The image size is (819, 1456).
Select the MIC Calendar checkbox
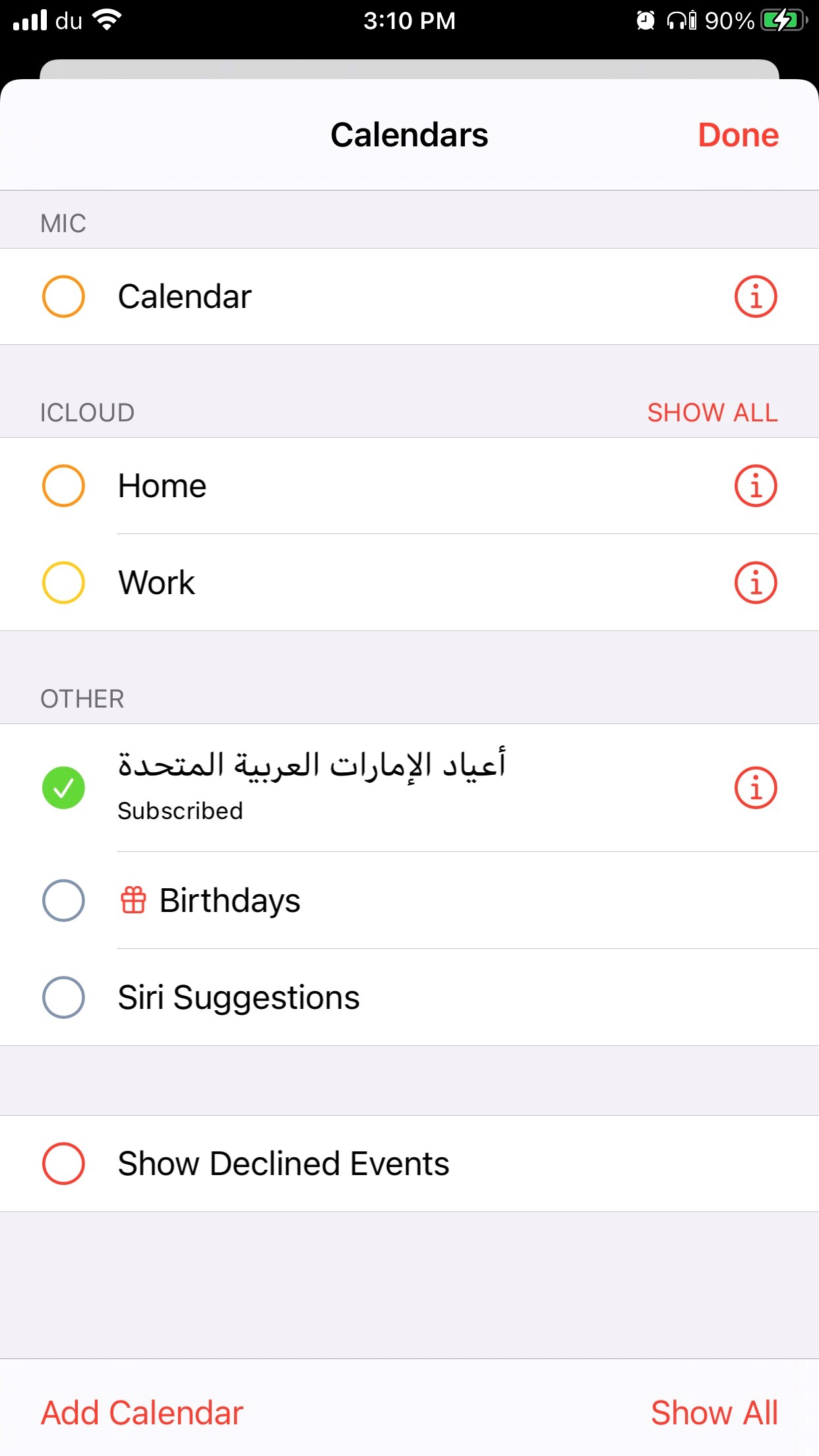coord(63,297)
